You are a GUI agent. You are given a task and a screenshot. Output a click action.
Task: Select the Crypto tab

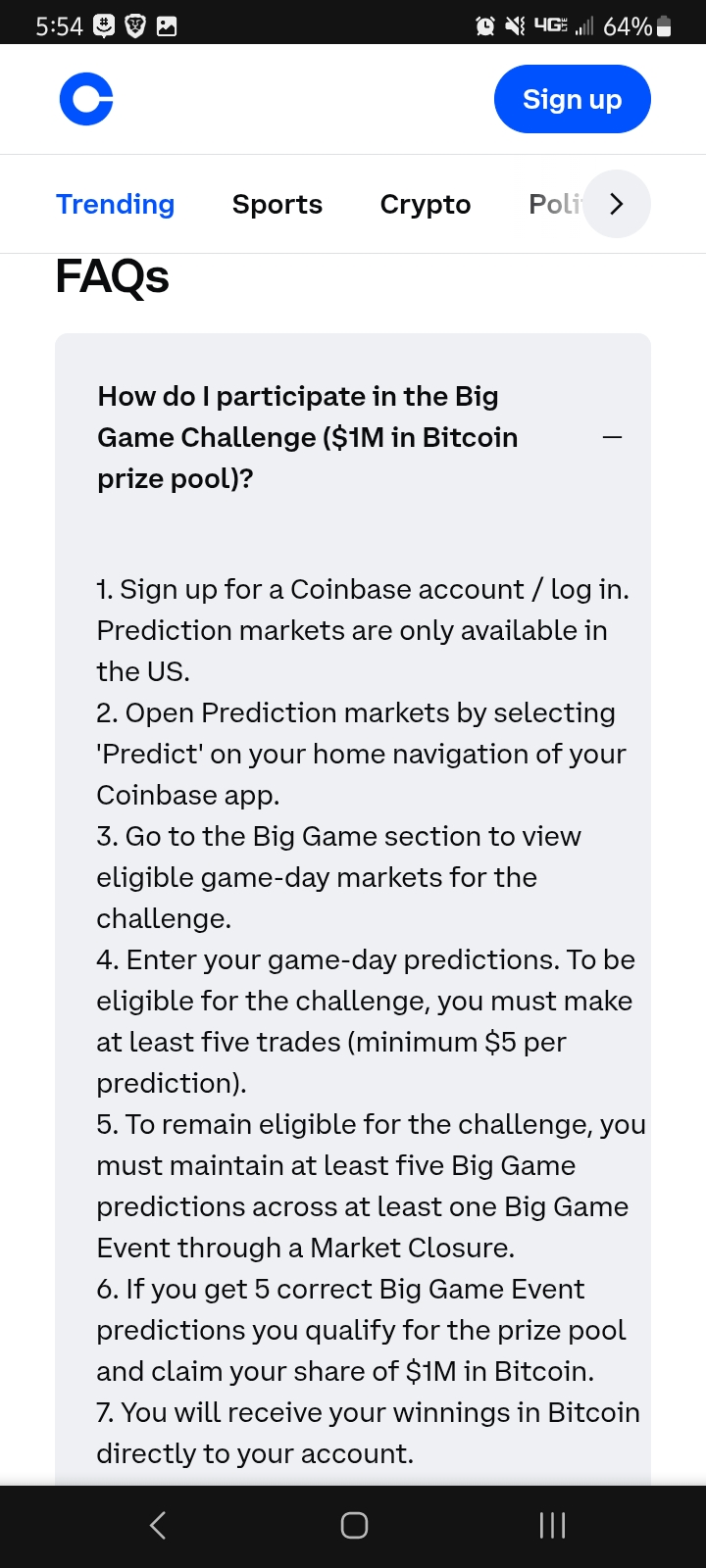pyautogui.click(x=426, y=204)
